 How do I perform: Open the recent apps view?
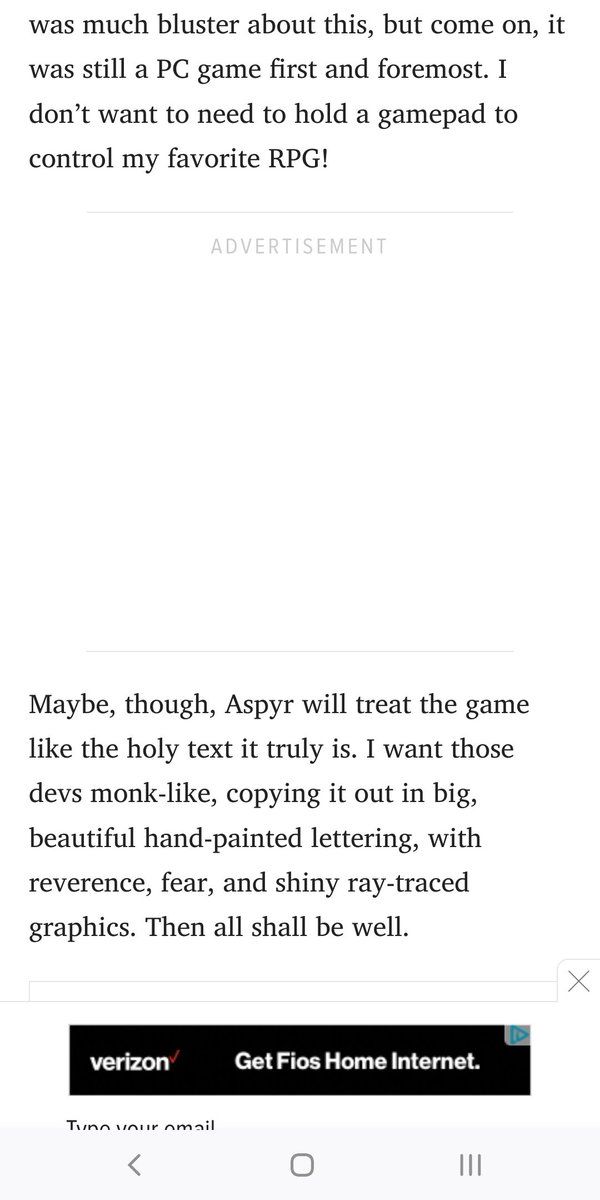point(470,1164)
